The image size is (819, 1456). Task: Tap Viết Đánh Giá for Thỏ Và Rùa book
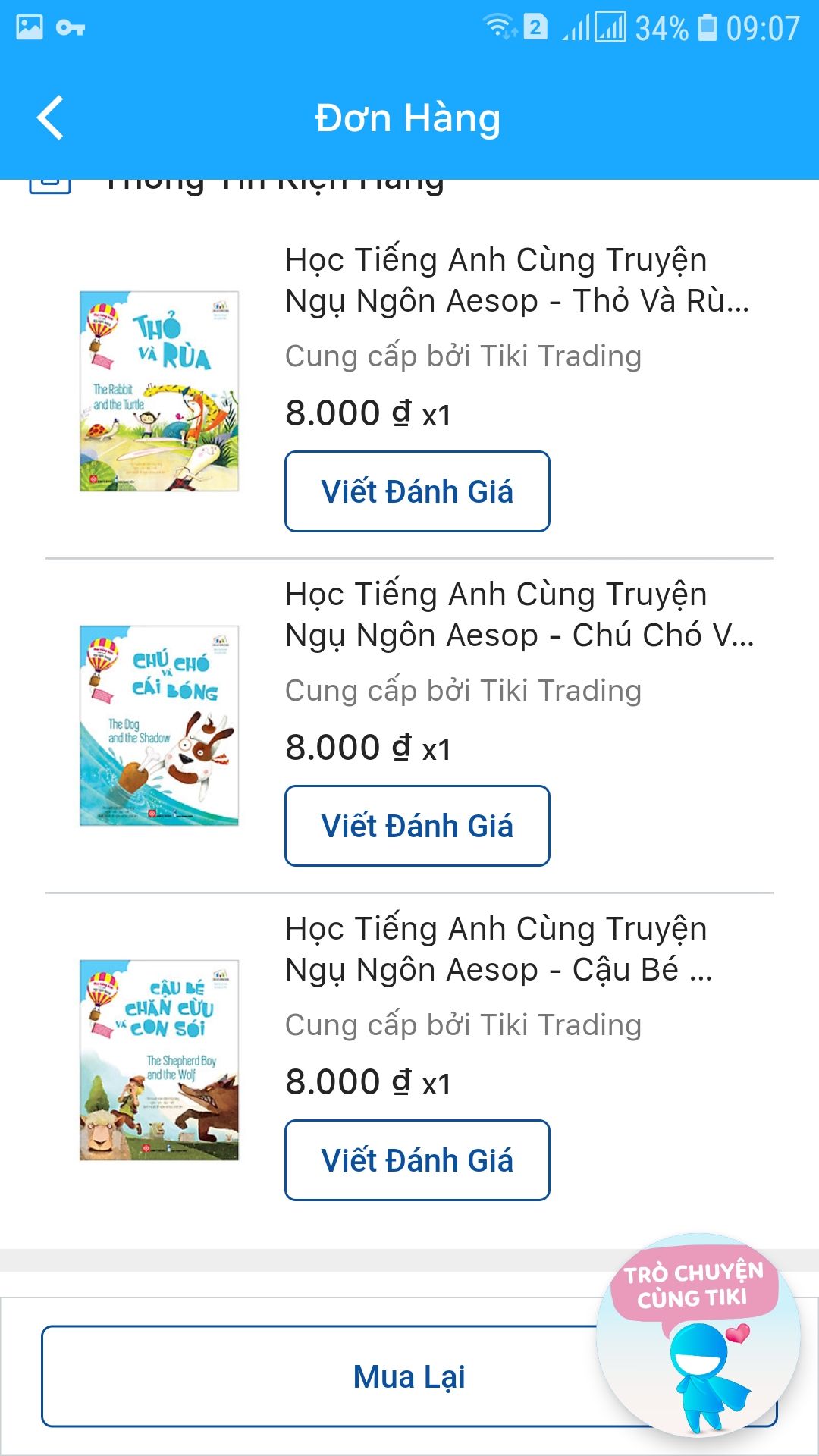[x=417, y=491]
